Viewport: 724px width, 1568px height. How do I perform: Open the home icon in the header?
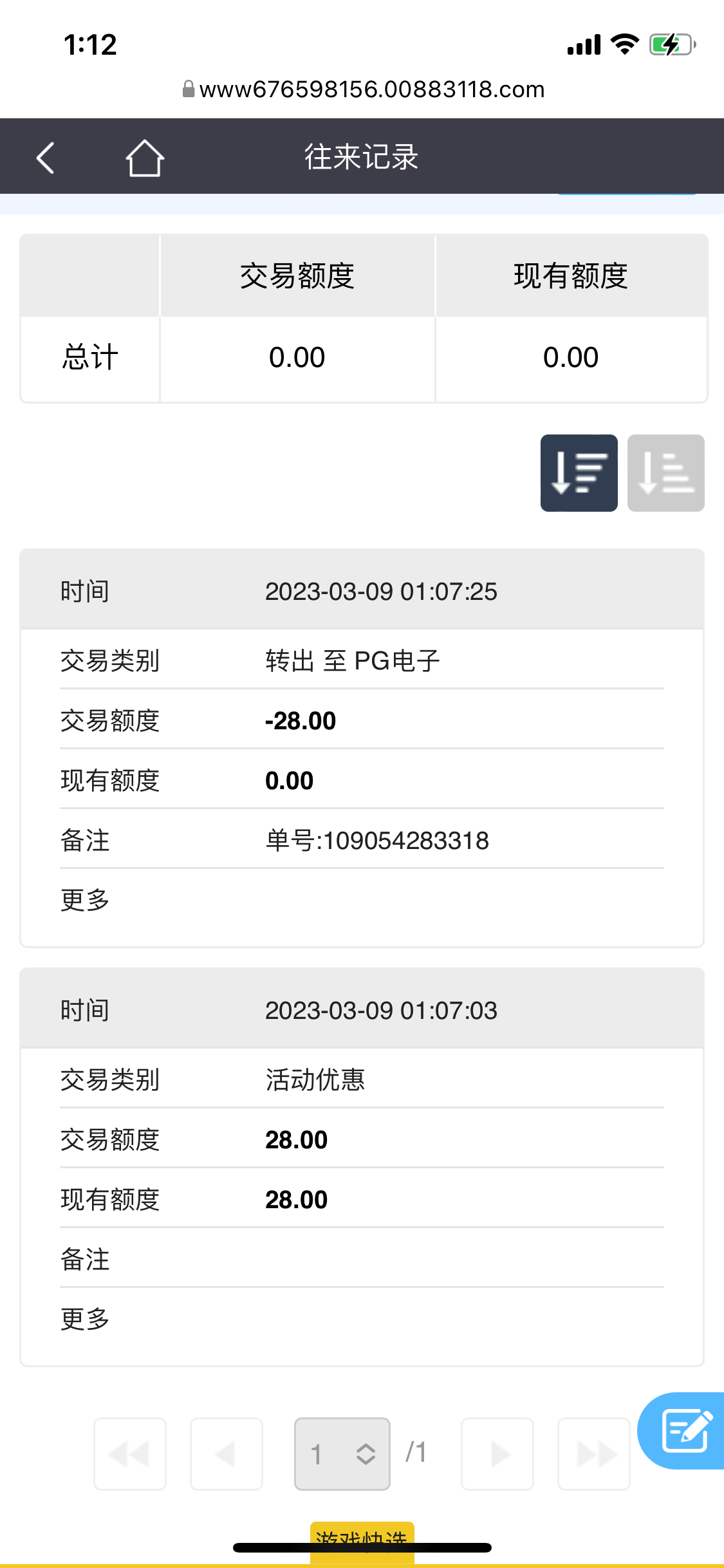[x=144, y=158]
